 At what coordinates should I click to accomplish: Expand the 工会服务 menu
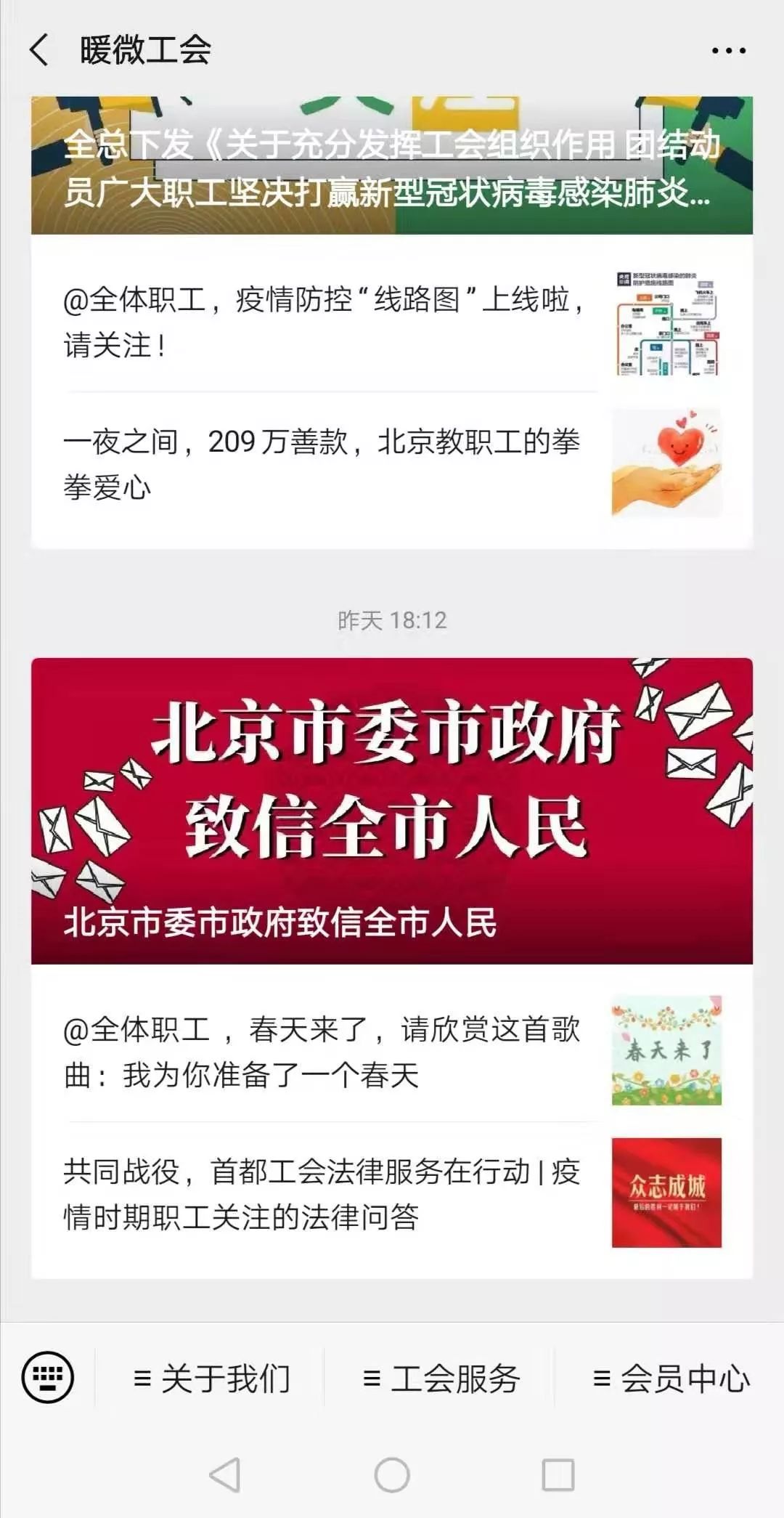pos(441,1379)
